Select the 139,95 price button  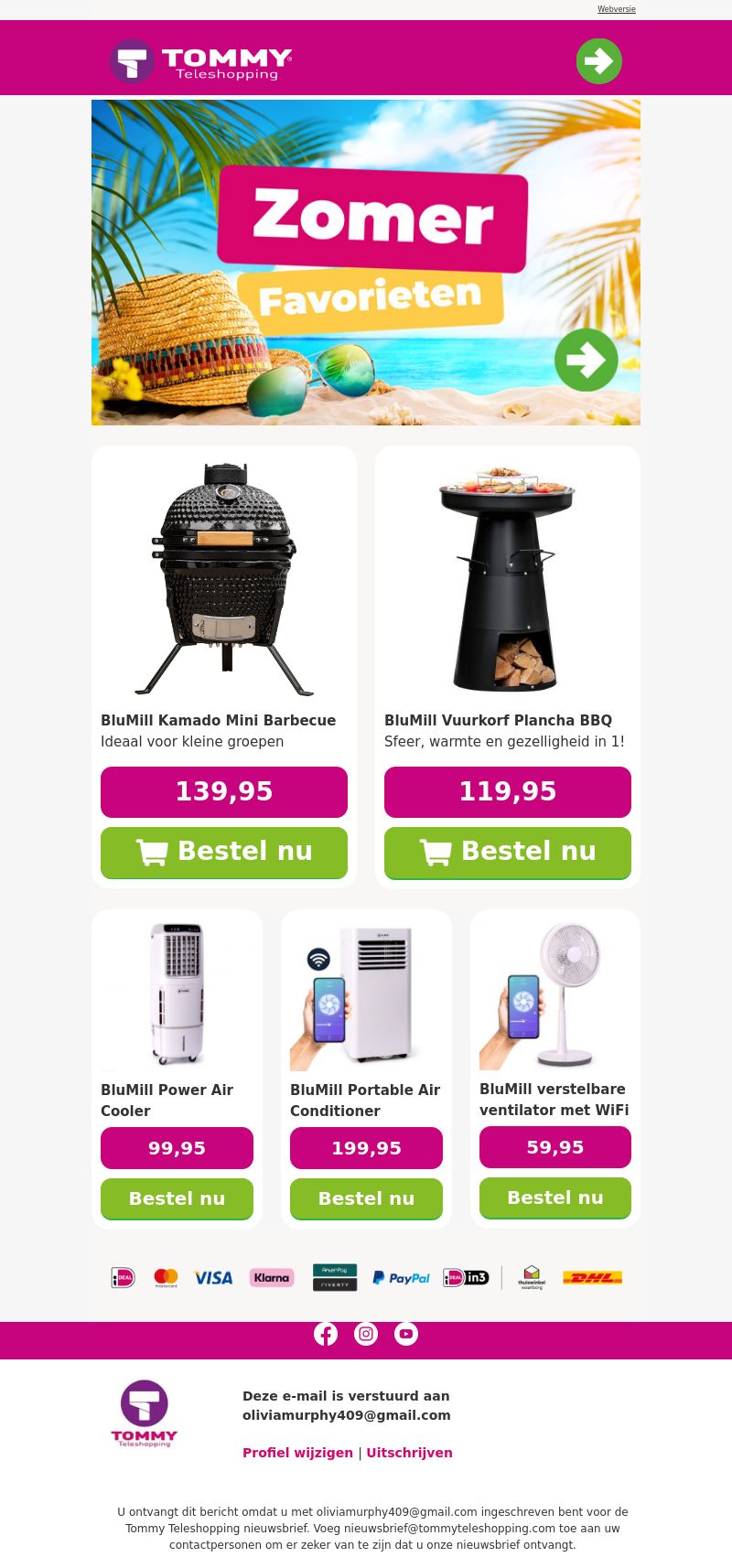[x=224, y=792]
